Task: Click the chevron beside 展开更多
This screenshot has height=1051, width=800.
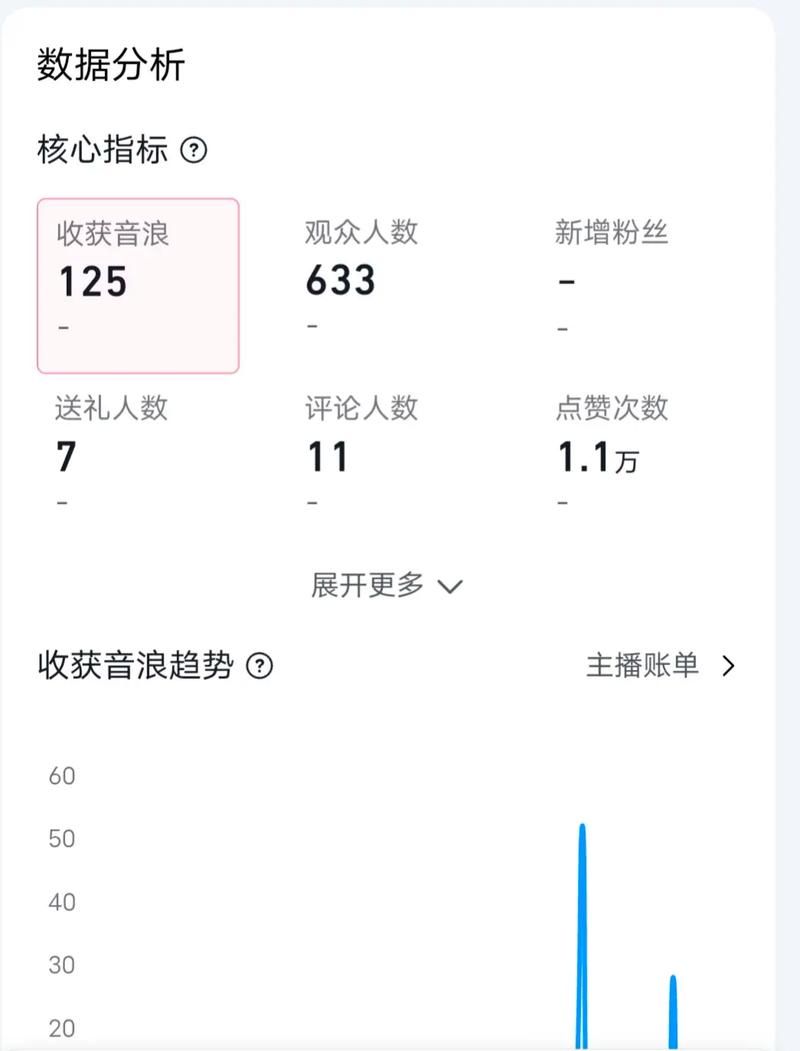Action: click(450, 587)
